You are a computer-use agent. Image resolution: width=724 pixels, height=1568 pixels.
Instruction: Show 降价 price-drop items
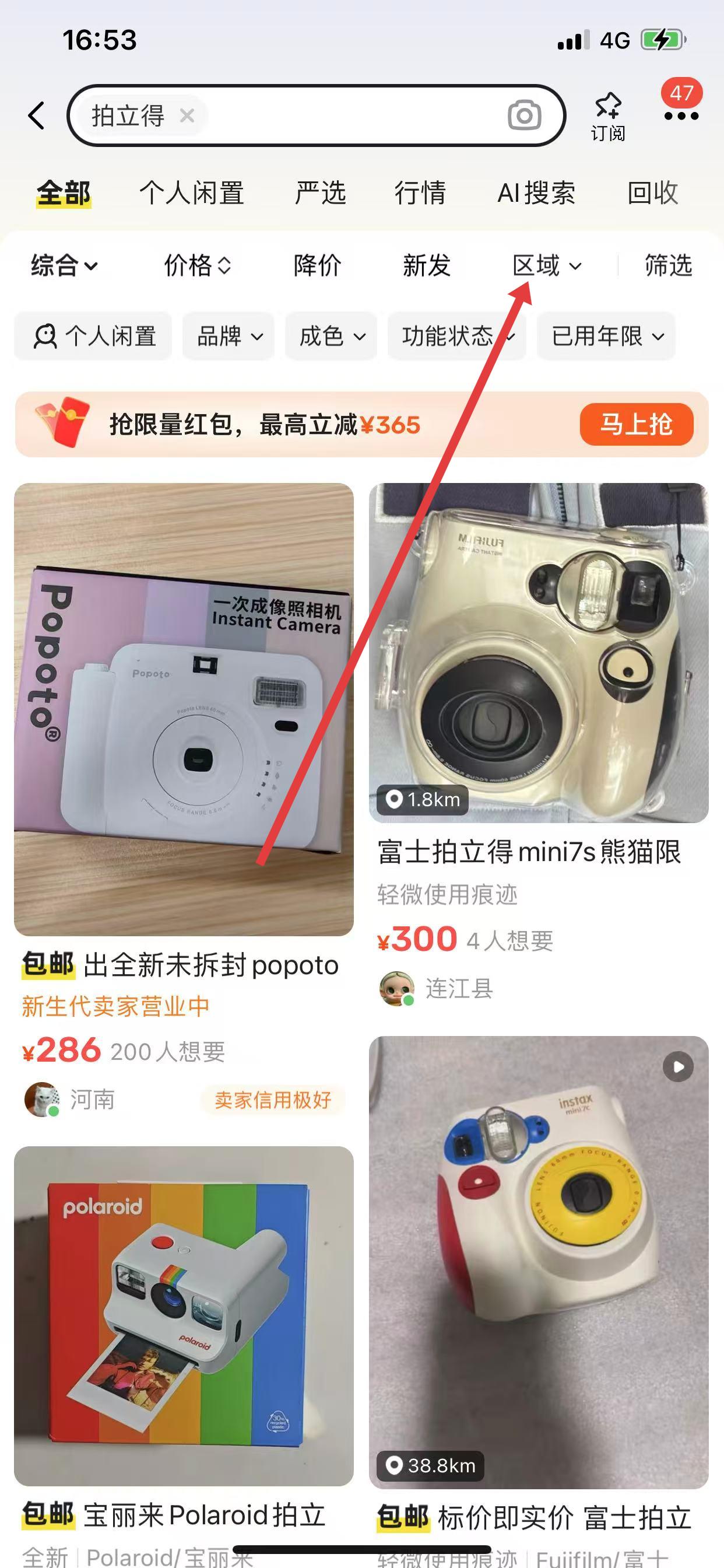[x=317, y=265]
